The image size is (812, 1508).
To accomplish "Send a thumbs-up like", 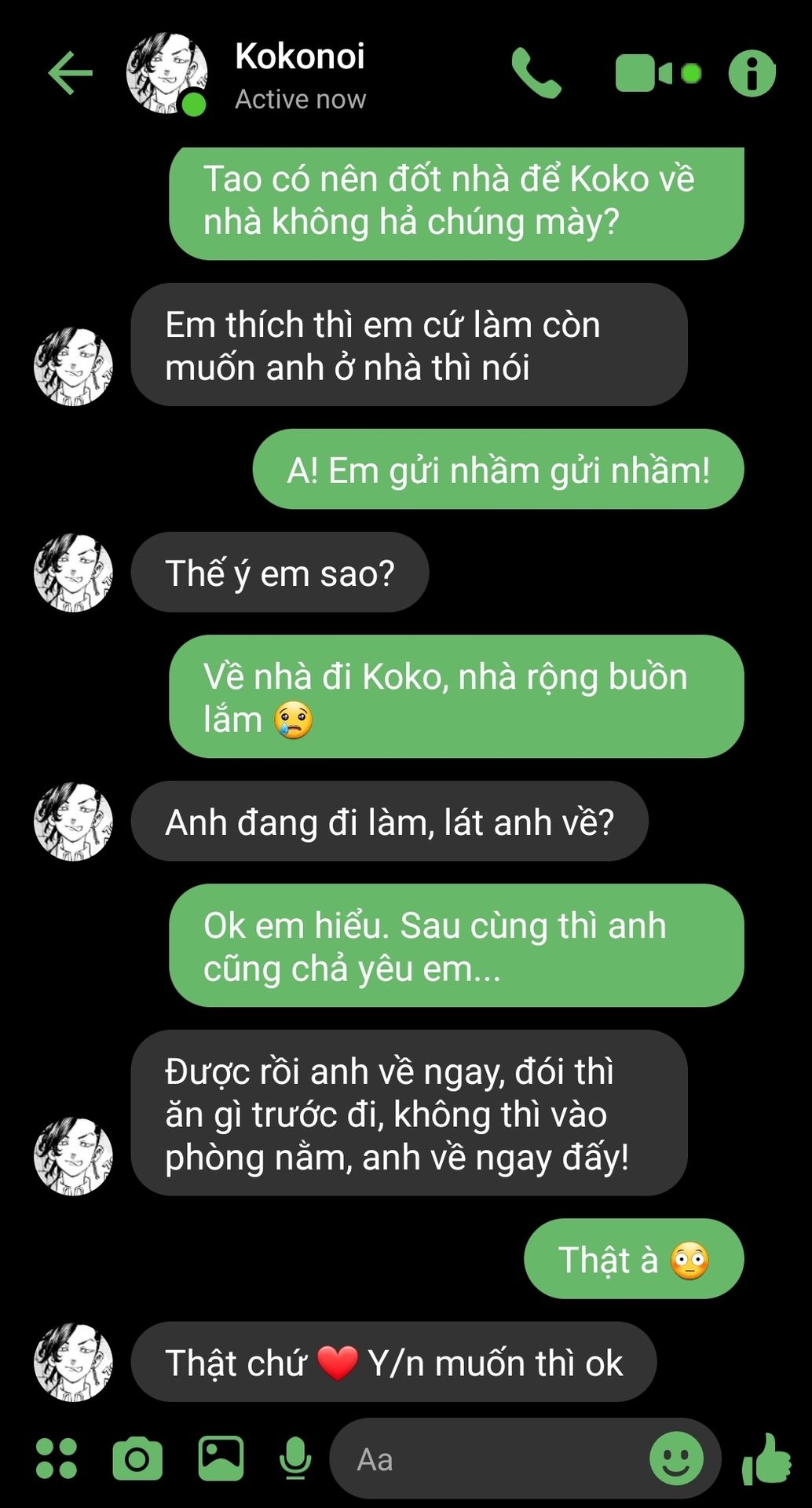I will (x=766, y=1459).
